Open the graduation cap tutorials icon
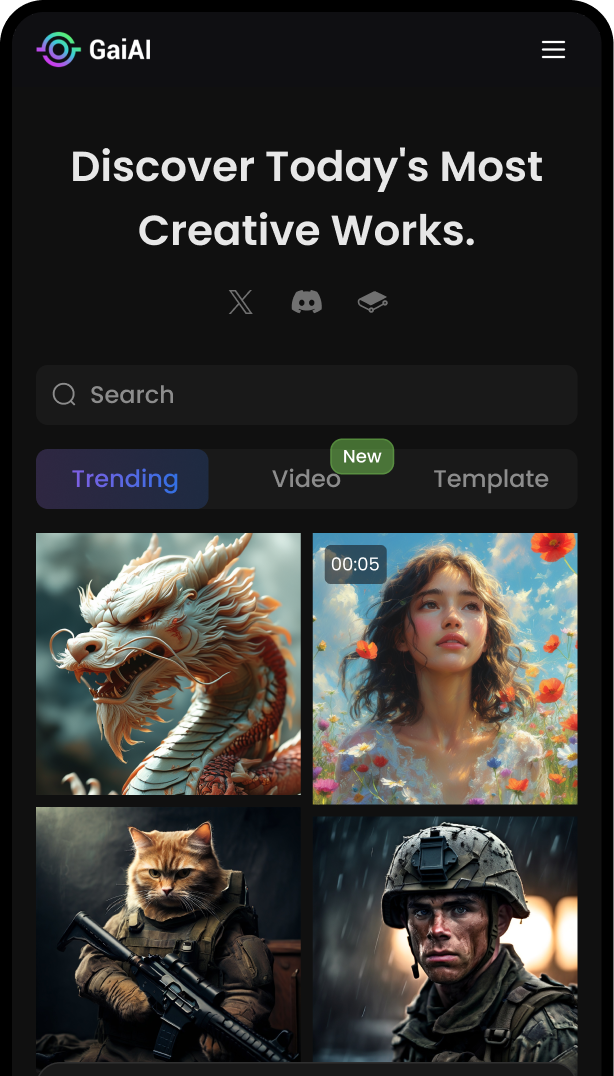Screen dimensions: 614x1076 [x=372, y=302]
